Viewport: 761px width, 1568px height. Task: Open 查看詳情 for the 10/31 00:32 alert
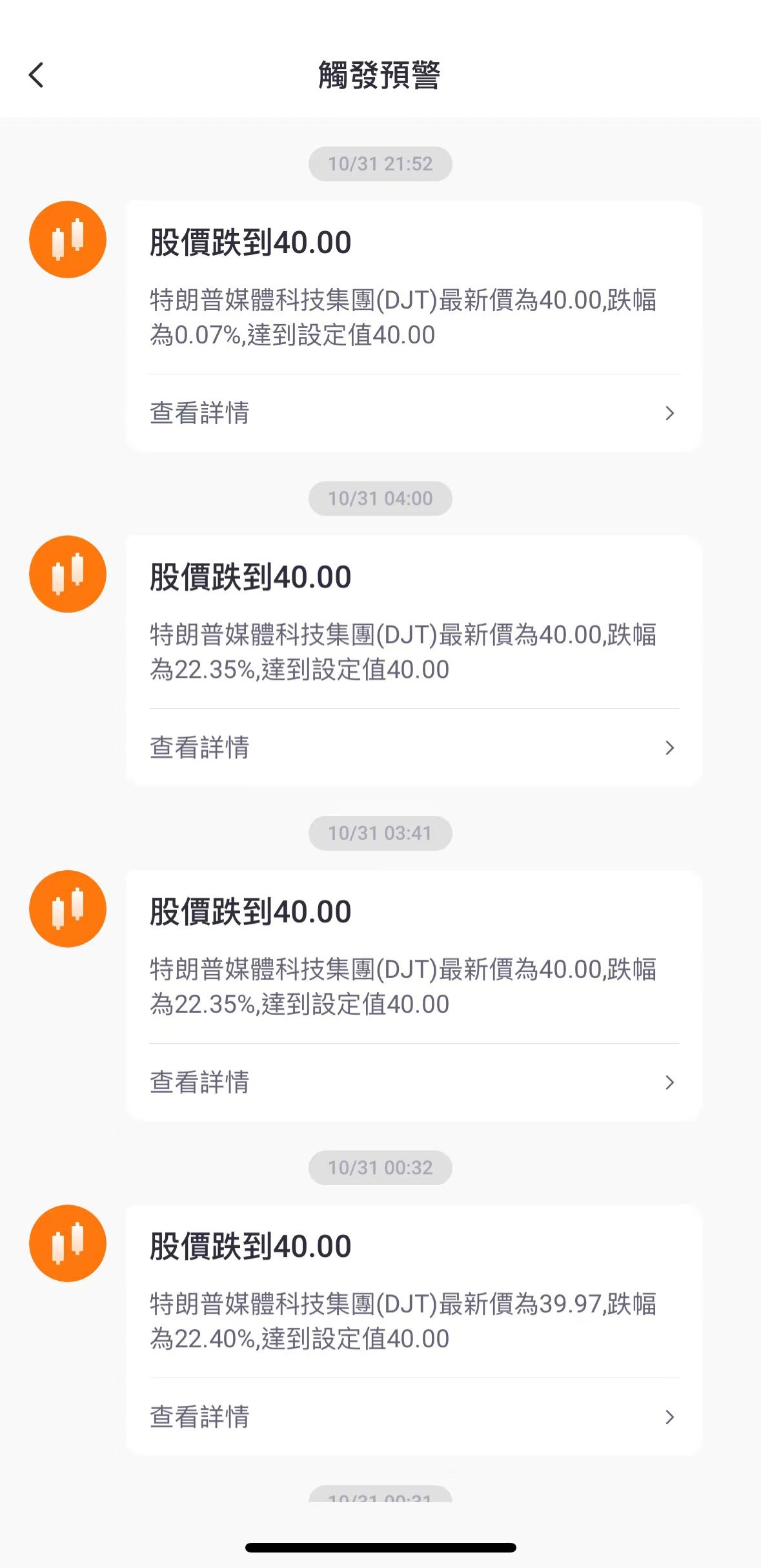[x=414, y=1417]
